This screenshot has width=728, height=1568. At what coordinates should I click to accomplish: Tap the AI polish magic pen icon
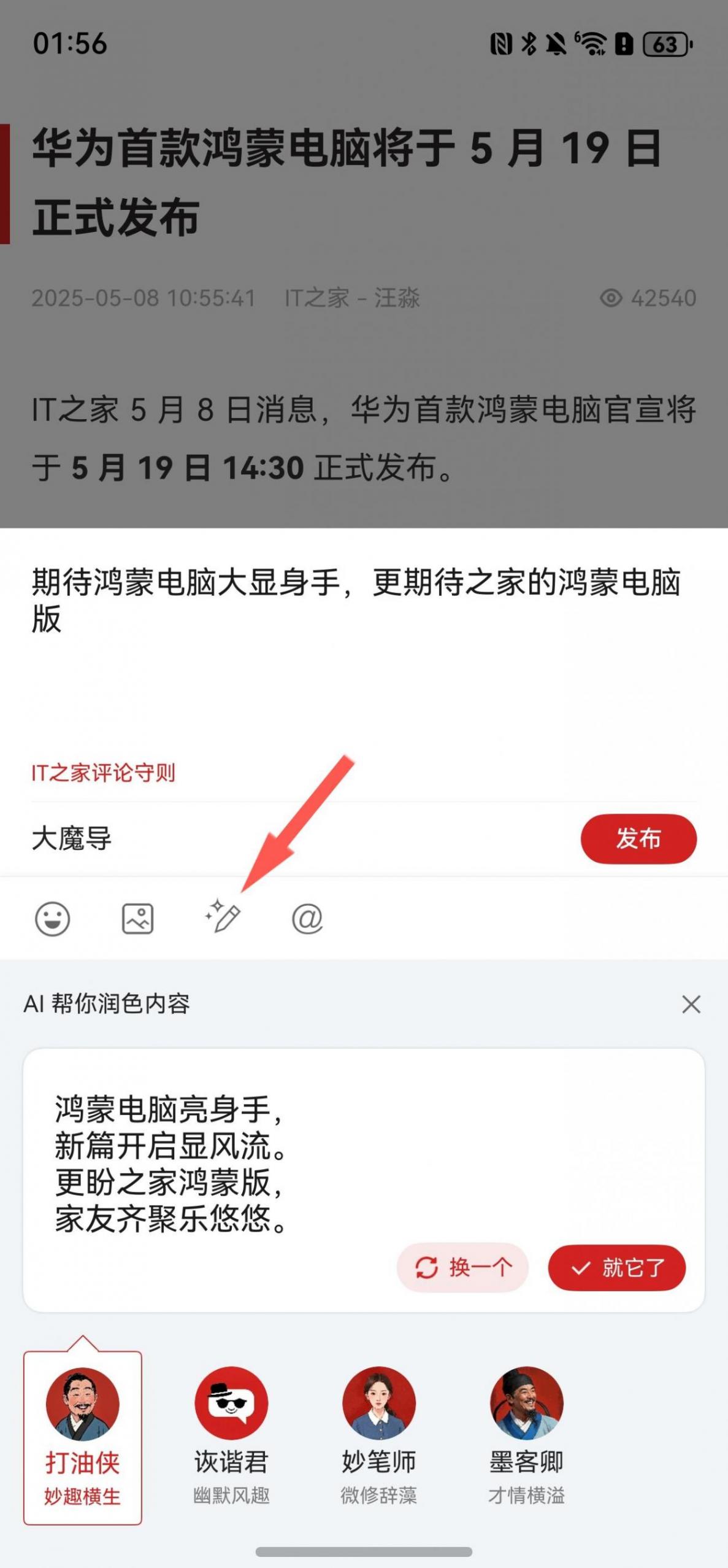(x=223, y=917)
